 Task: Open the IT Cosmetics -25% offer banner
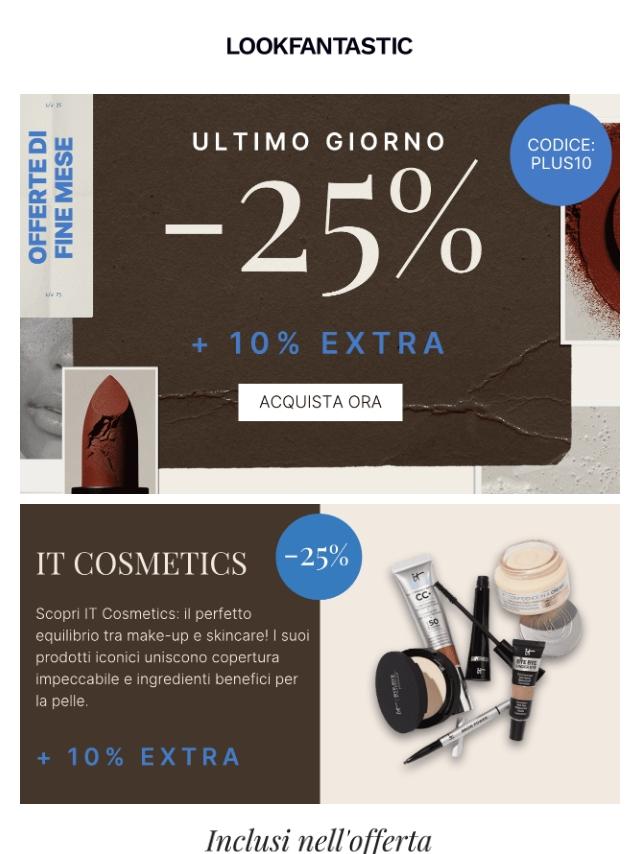pyautogui.click(x=320, y=654)
